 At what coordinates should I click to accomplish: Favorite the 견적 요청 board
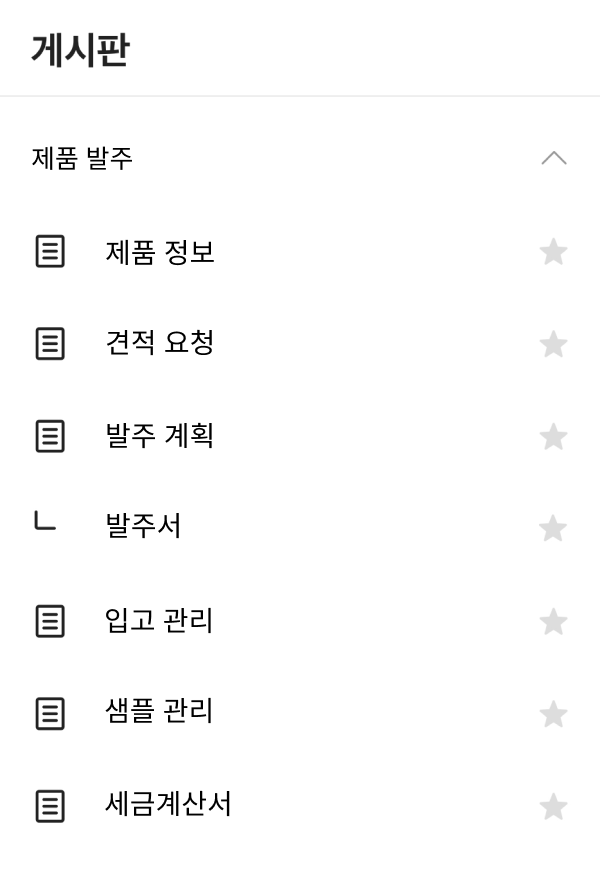click(x=553, y=344)
